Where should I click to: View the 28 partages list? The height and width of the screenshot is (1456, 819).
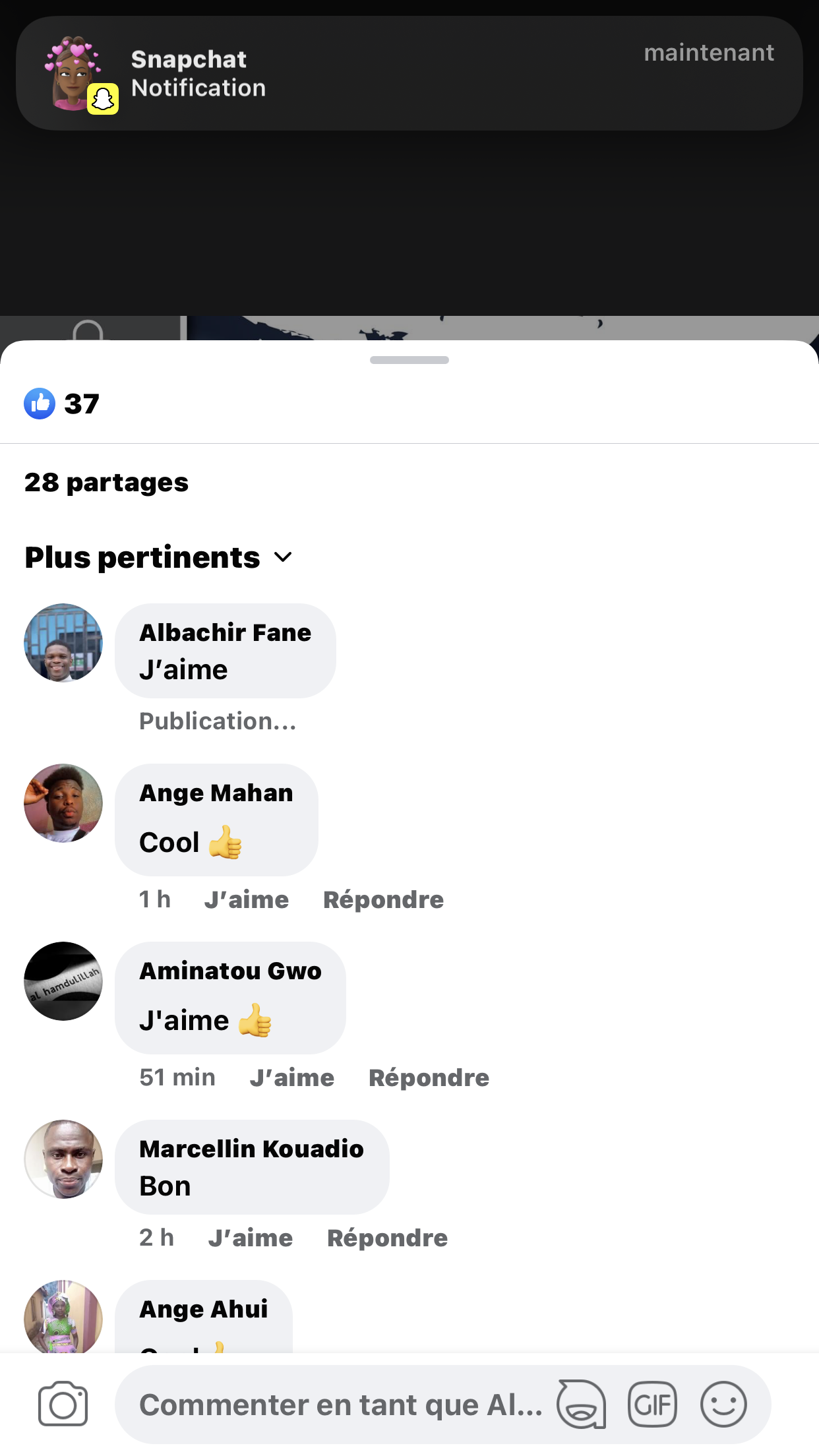click(106, 483)
